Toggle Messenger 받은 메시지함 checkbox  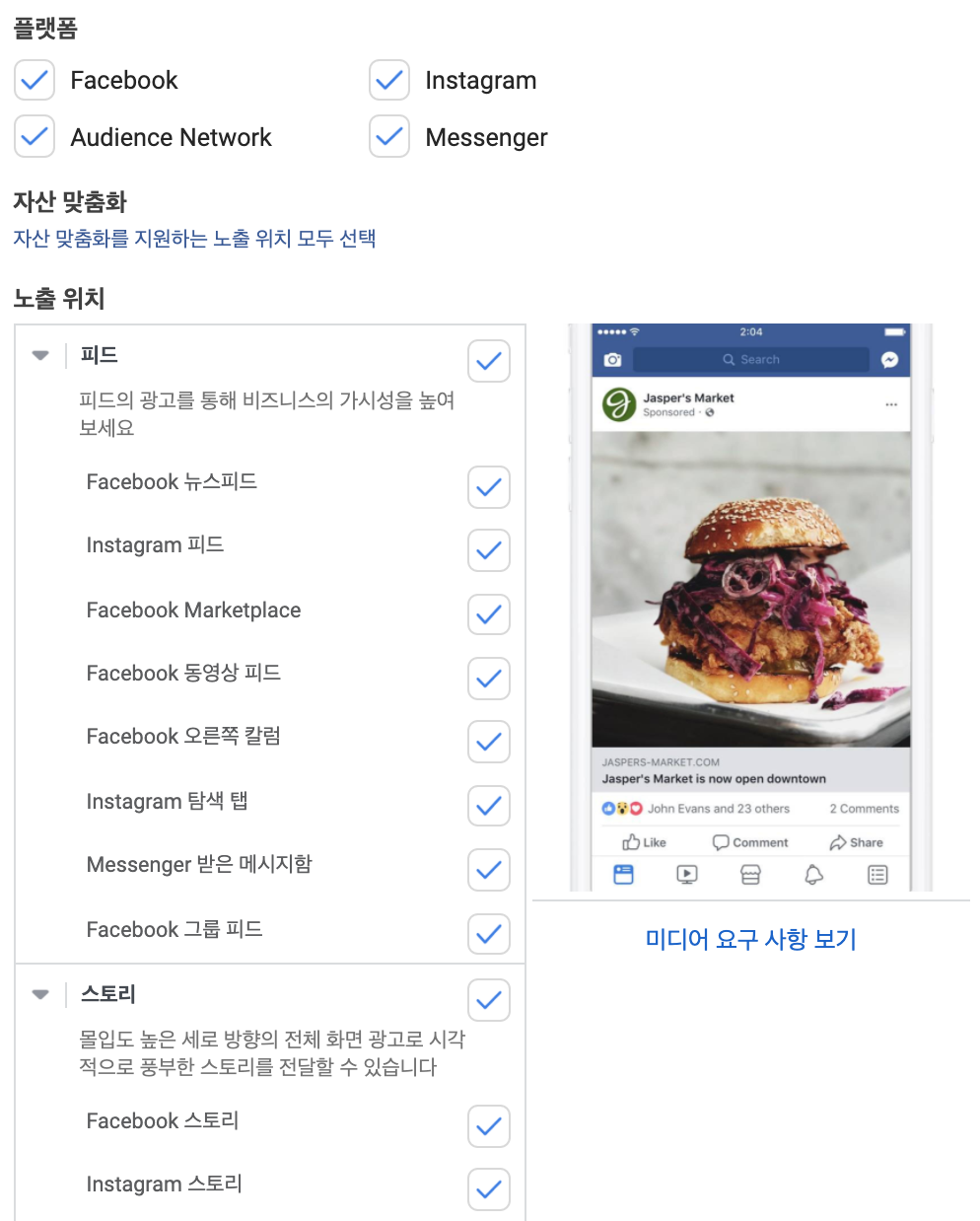click(x=489, y=870)
